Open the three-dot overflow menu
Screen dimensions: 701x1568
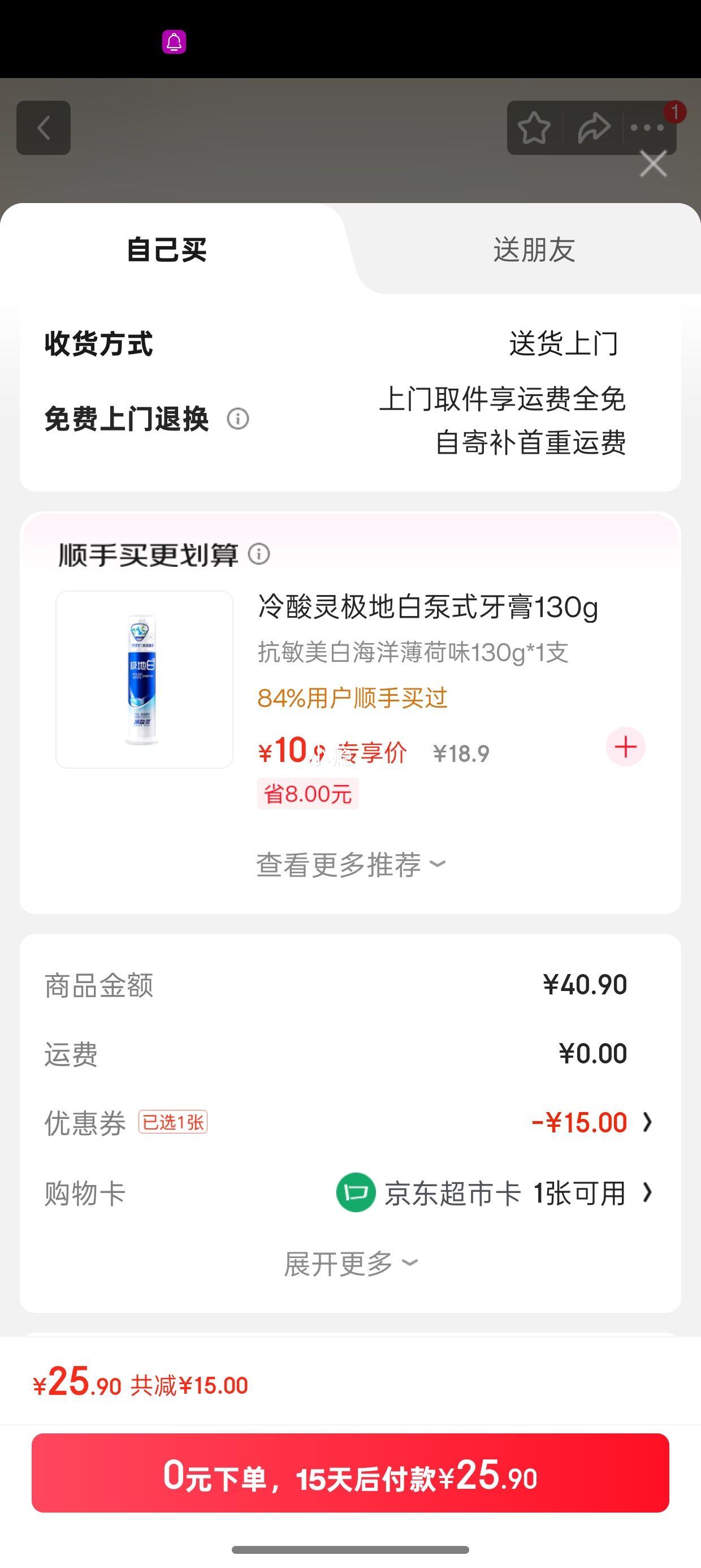click(x=647, y=128)
